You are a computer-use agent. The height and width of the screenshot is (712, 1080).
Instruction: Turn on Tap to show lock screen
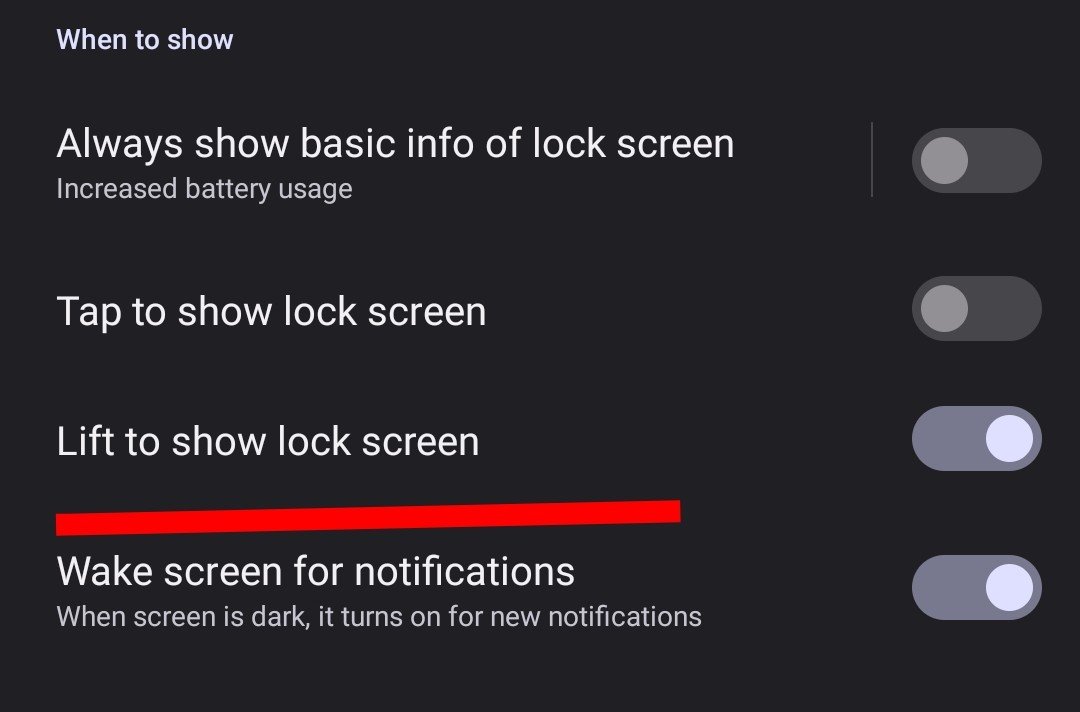(976, 309)
